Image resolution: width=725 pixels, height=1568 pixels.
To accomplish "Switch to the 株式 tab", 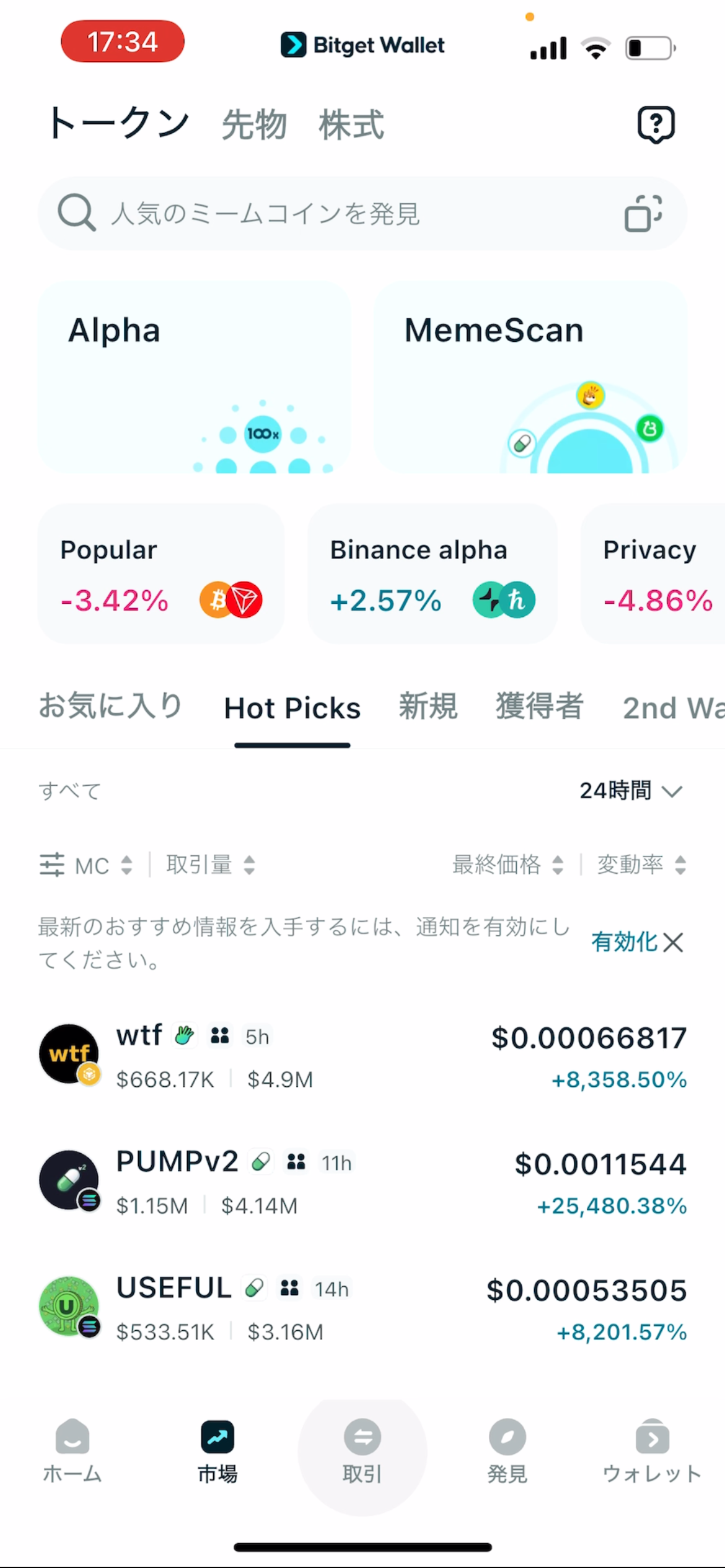I will (x=351, y=124).
